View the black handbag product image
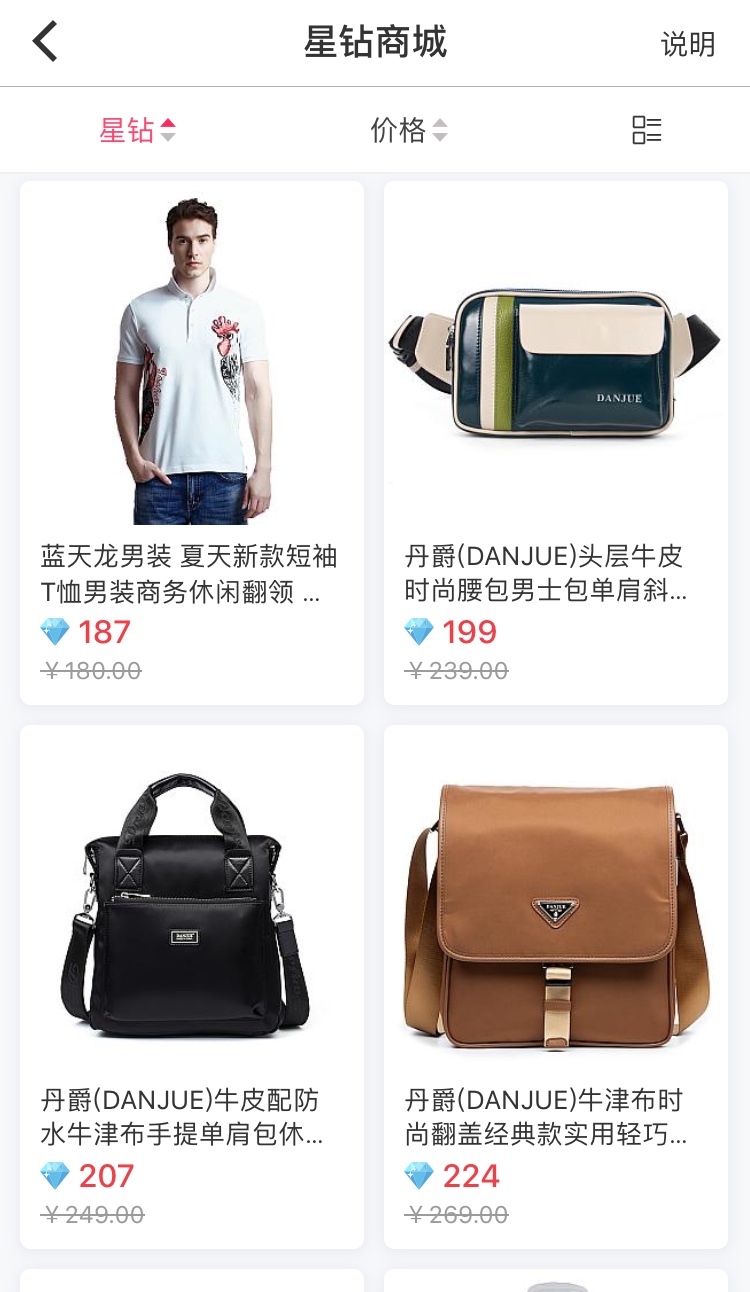Image resolution: width=750 pixels, height=1292 pixels. coord(192,900)
